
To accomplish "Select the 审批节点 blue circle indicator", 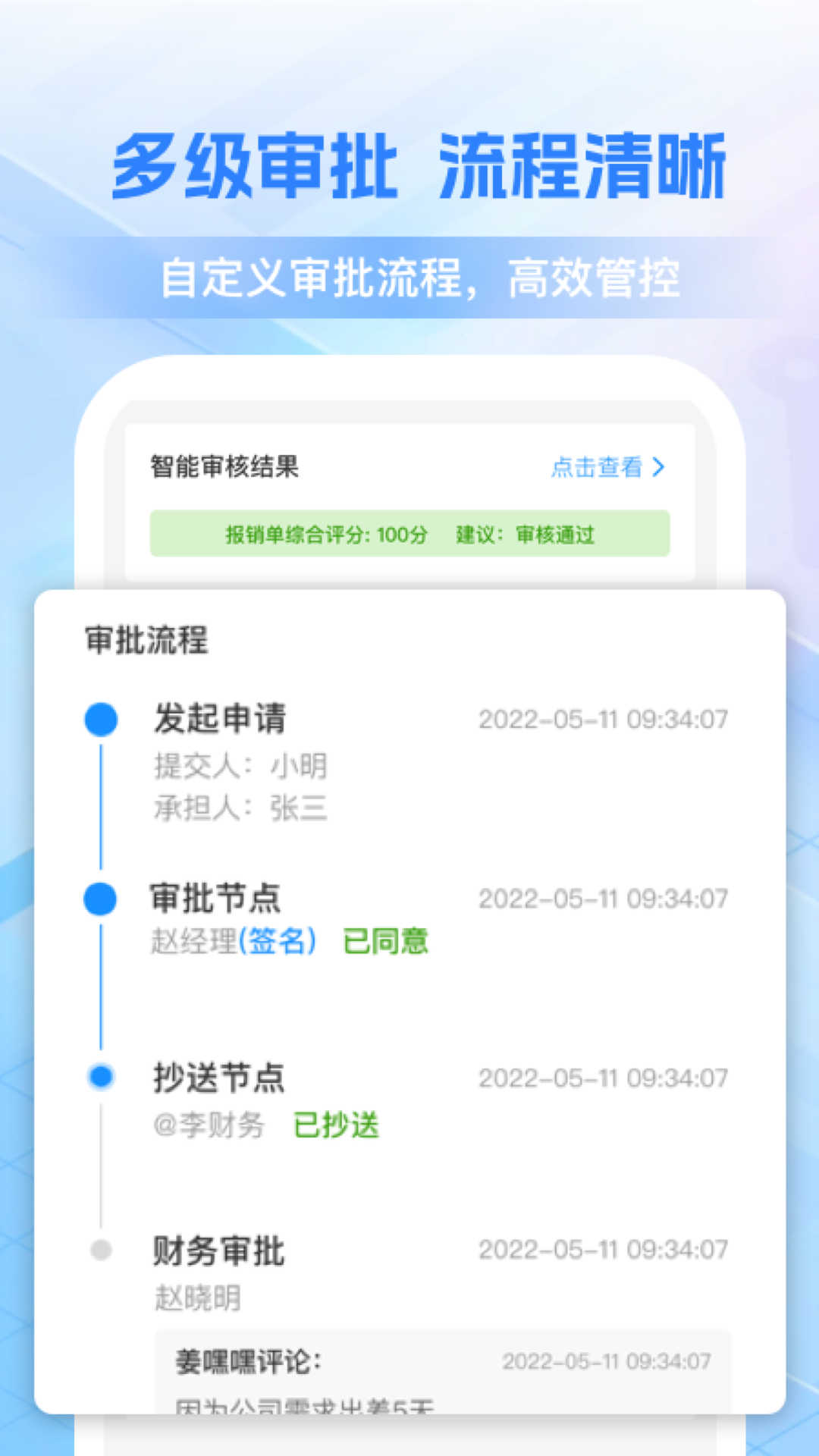I will (99, 899).
